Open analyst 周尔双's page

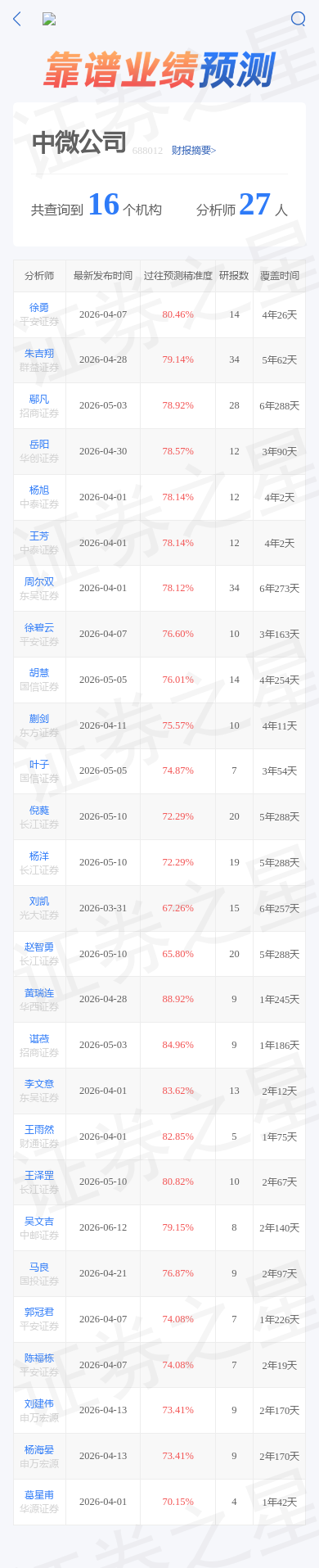point(39,582)
